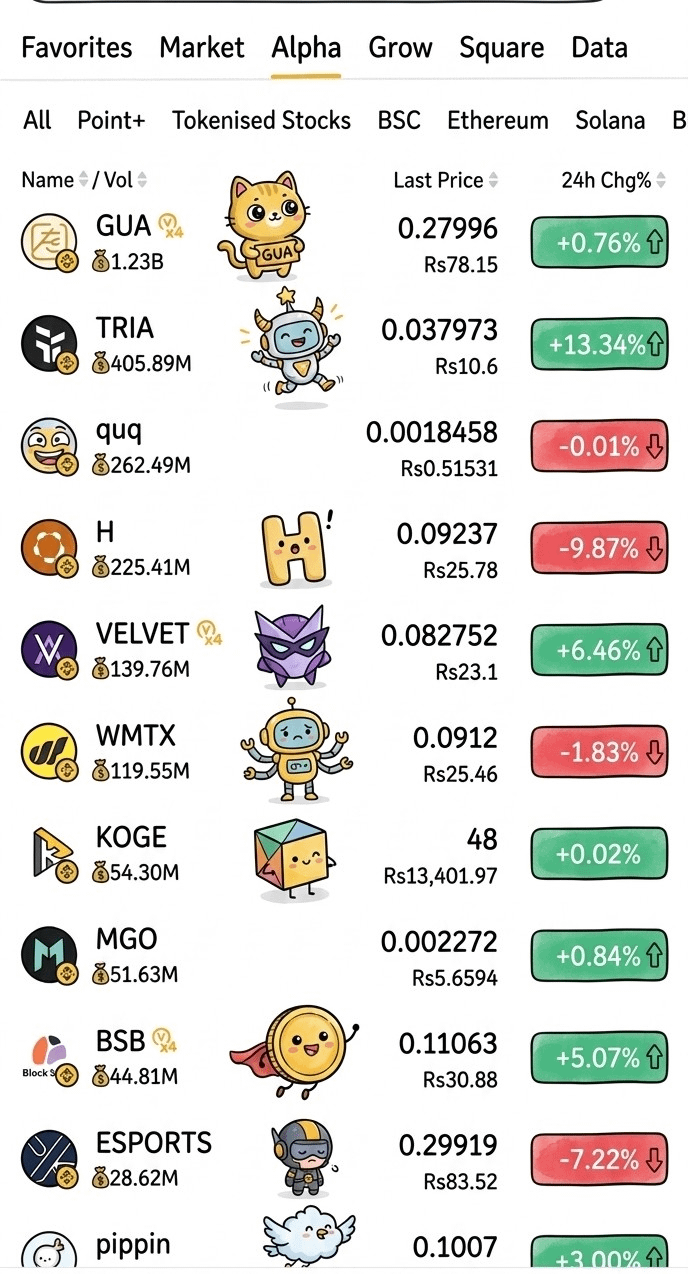Choose the Solana filter

tap(610, 121)
